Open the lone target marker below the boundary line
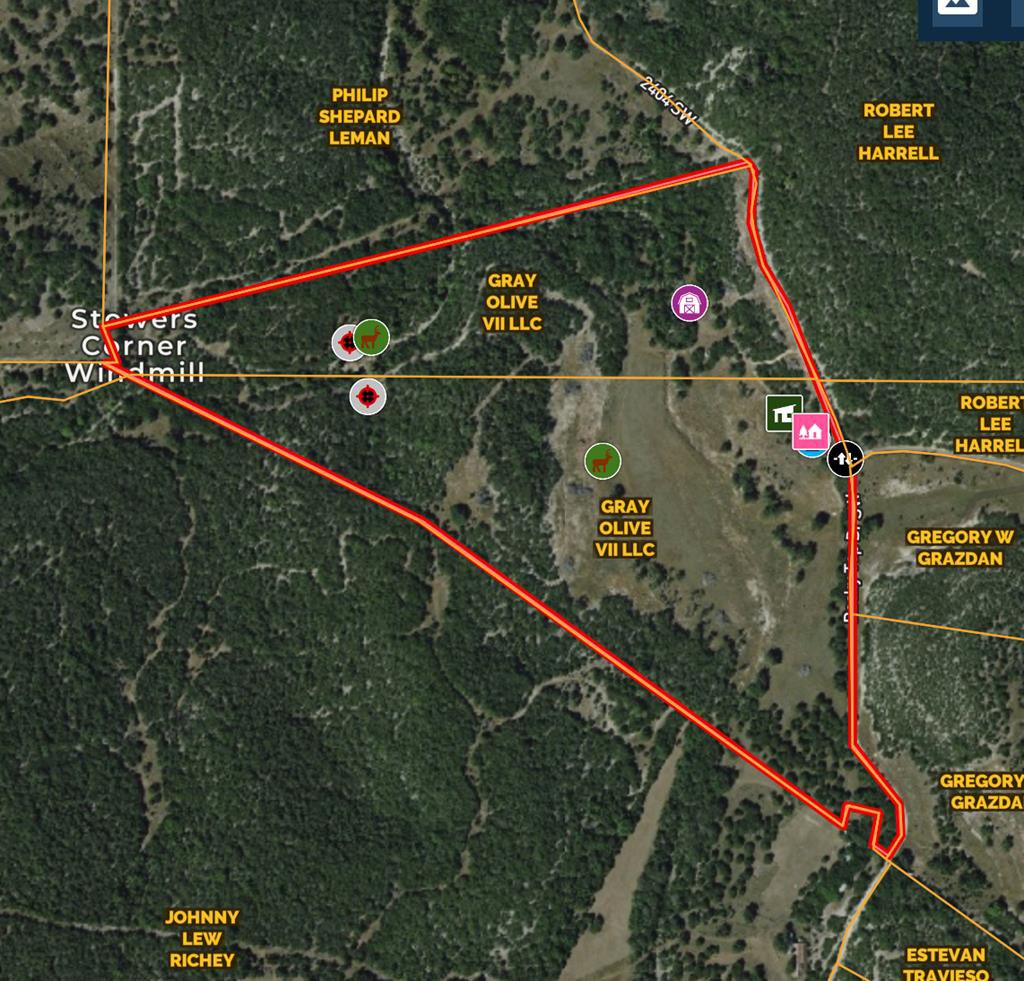This screenshot has width=1024, height=981. pyautogui.click(x=367, y=397)
